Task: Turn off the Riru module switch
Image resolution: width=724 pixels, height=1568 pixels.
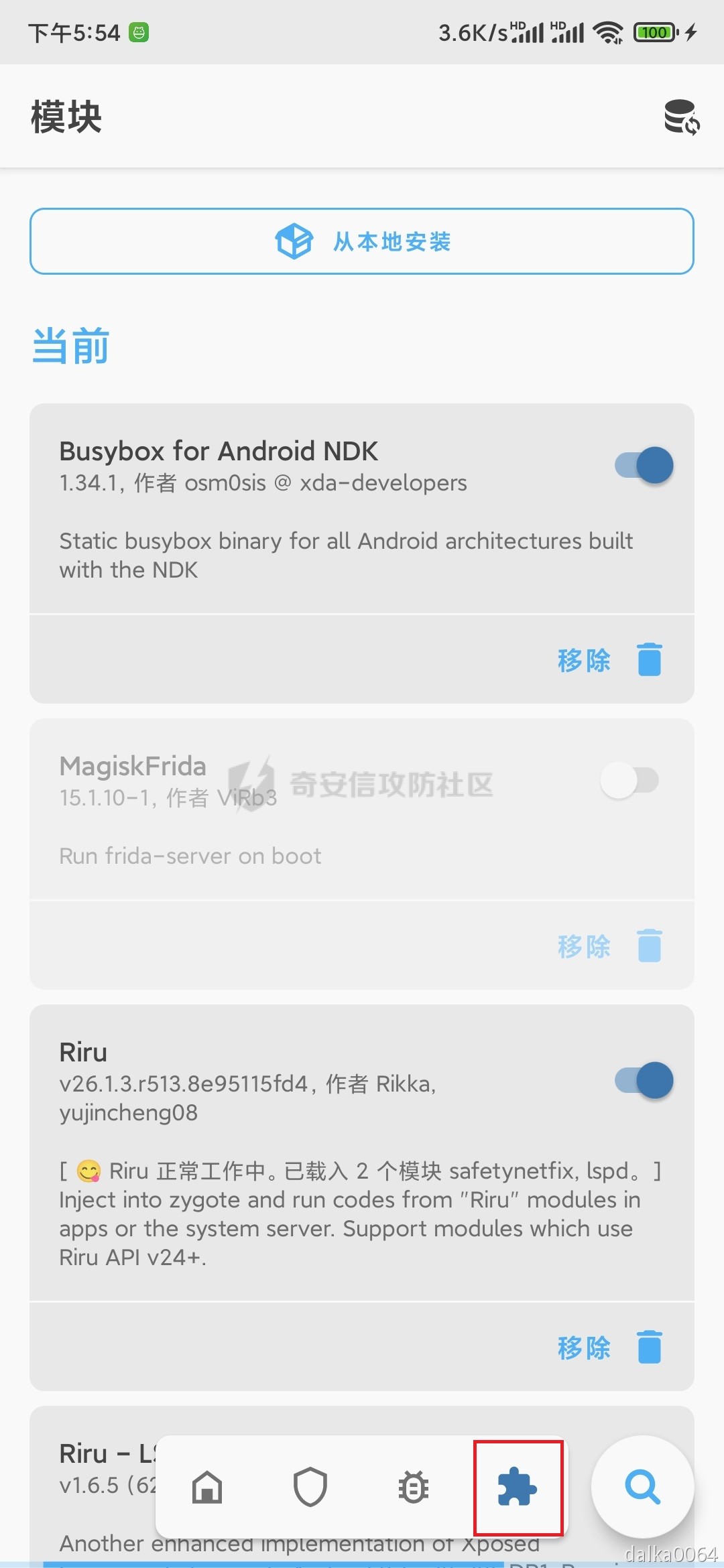Action: pos(644,1080)
